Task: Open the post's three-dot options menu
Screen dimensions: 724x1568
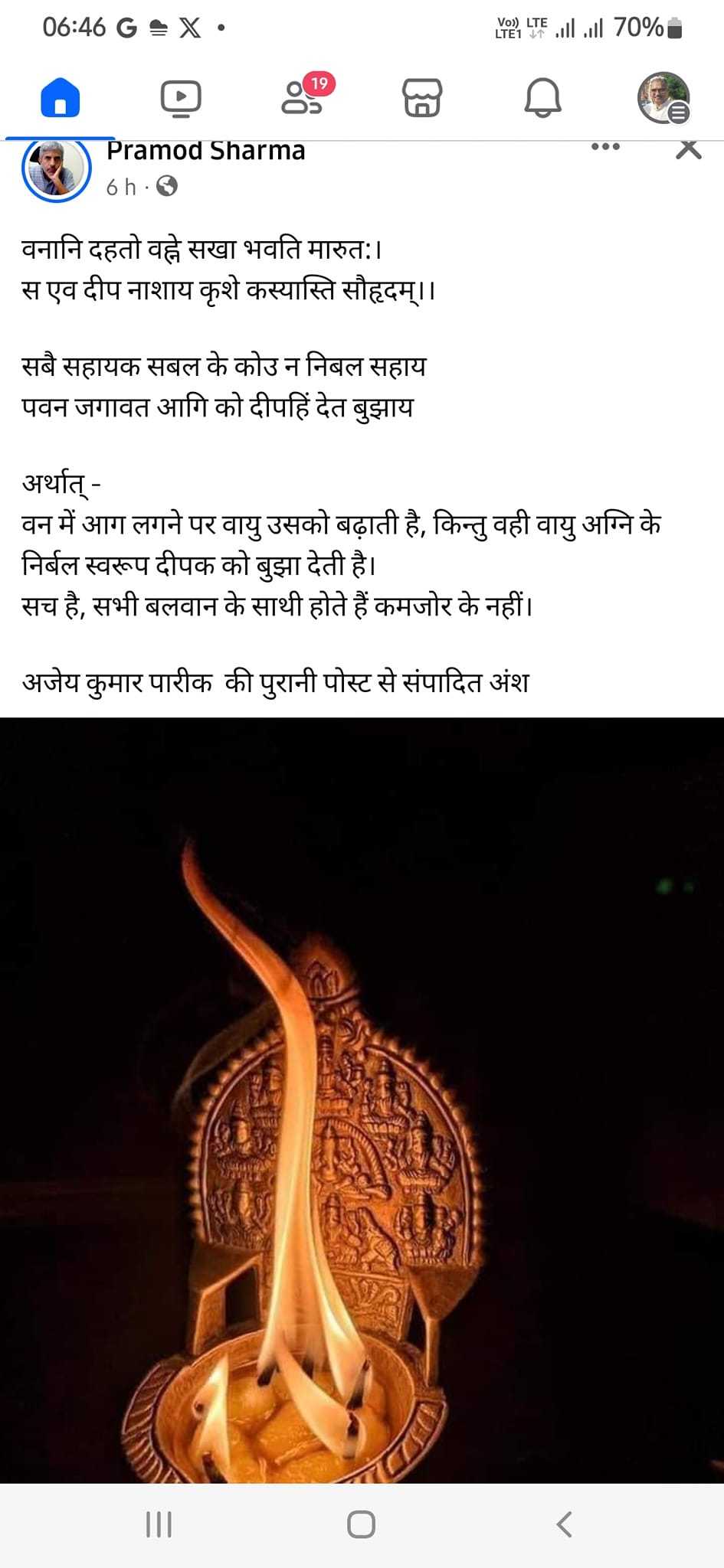Action: [x=605, y=147]
